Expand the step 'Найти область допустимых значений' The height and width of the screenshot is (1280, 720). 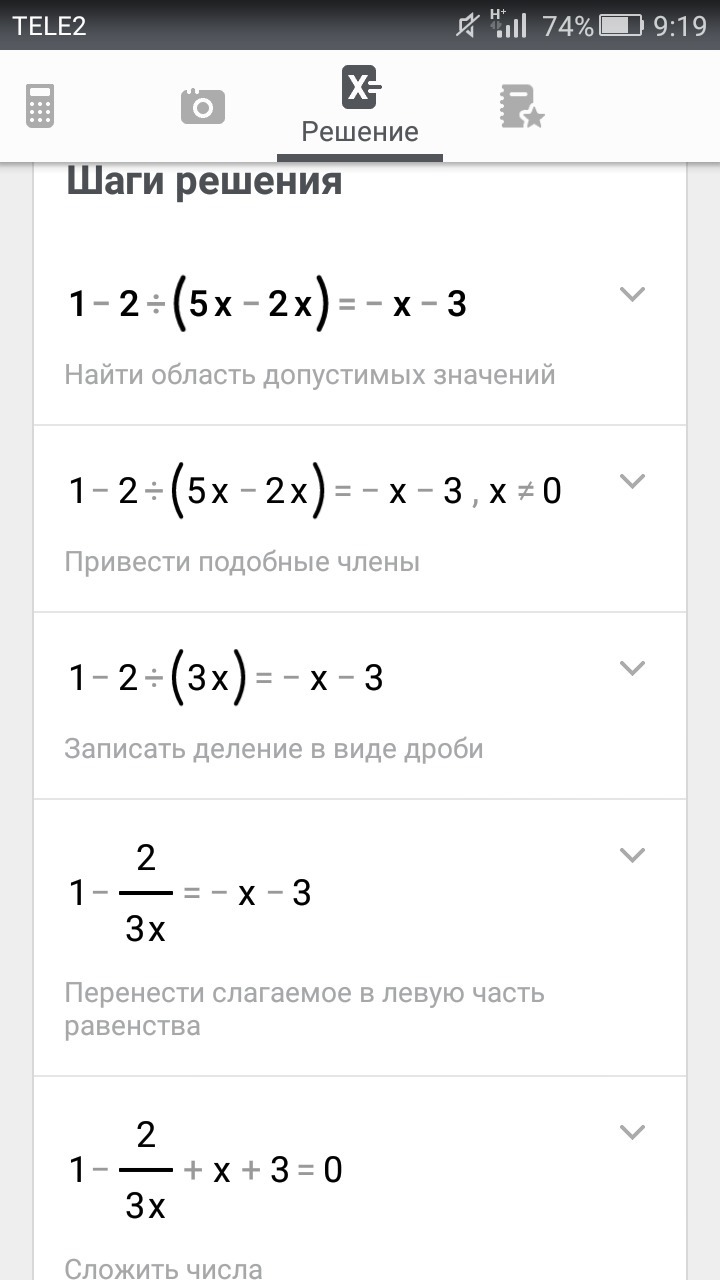(x=632, y=294)
